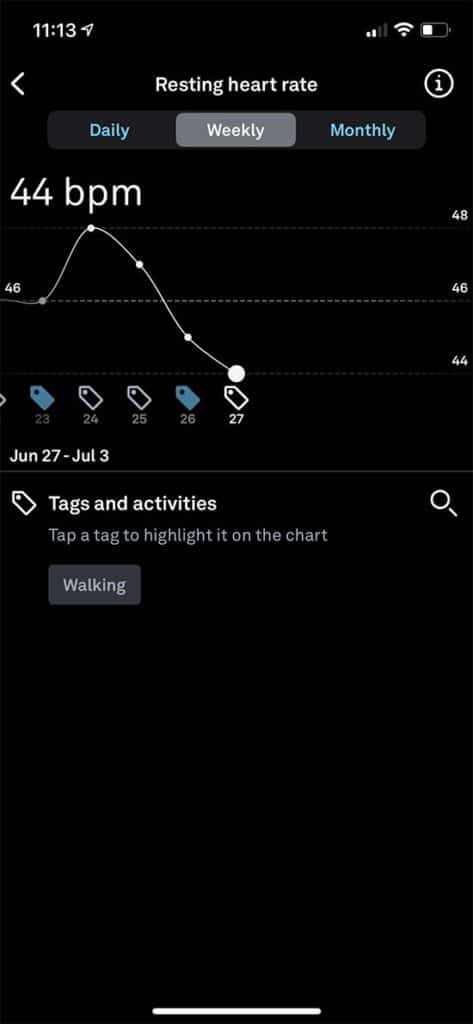
Task: Switch to the Daily view
Action: point(109,130)
